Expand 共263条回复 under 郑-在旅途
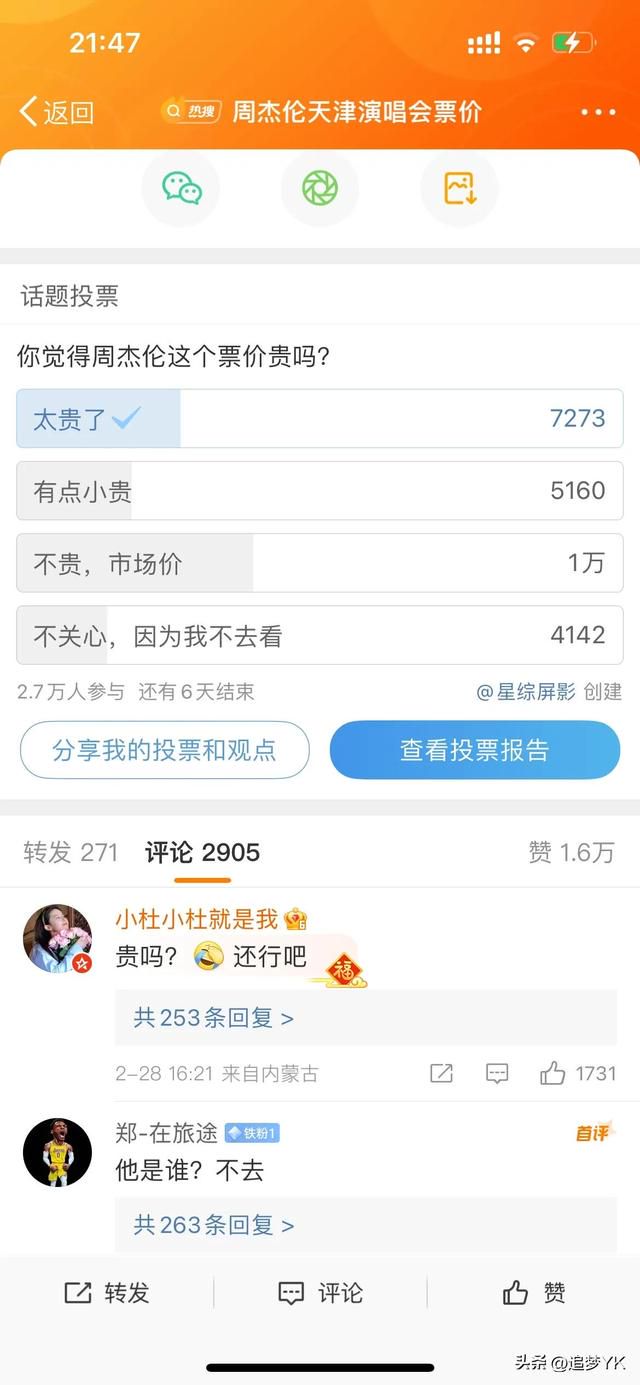640x1385 pixels. coord(213,1225)
